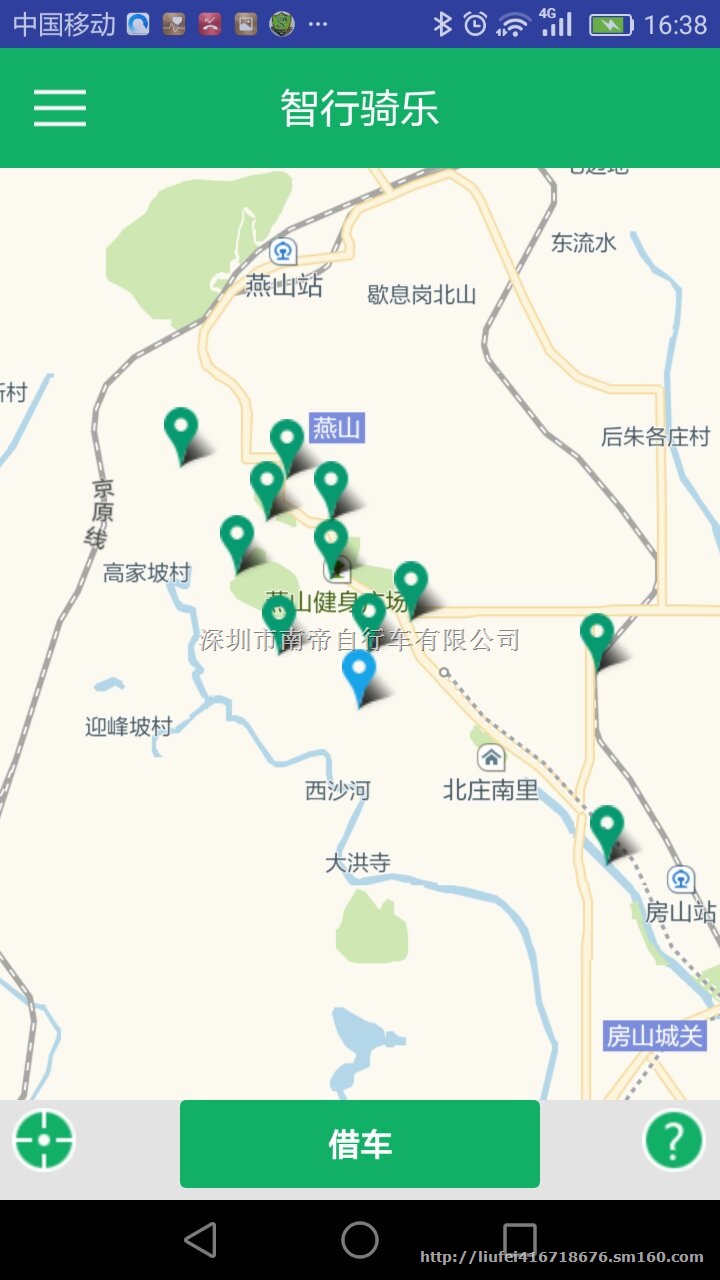Select green pin near 房山站
Viewport: 720px width, 1280px height.
tap(606, 829)
